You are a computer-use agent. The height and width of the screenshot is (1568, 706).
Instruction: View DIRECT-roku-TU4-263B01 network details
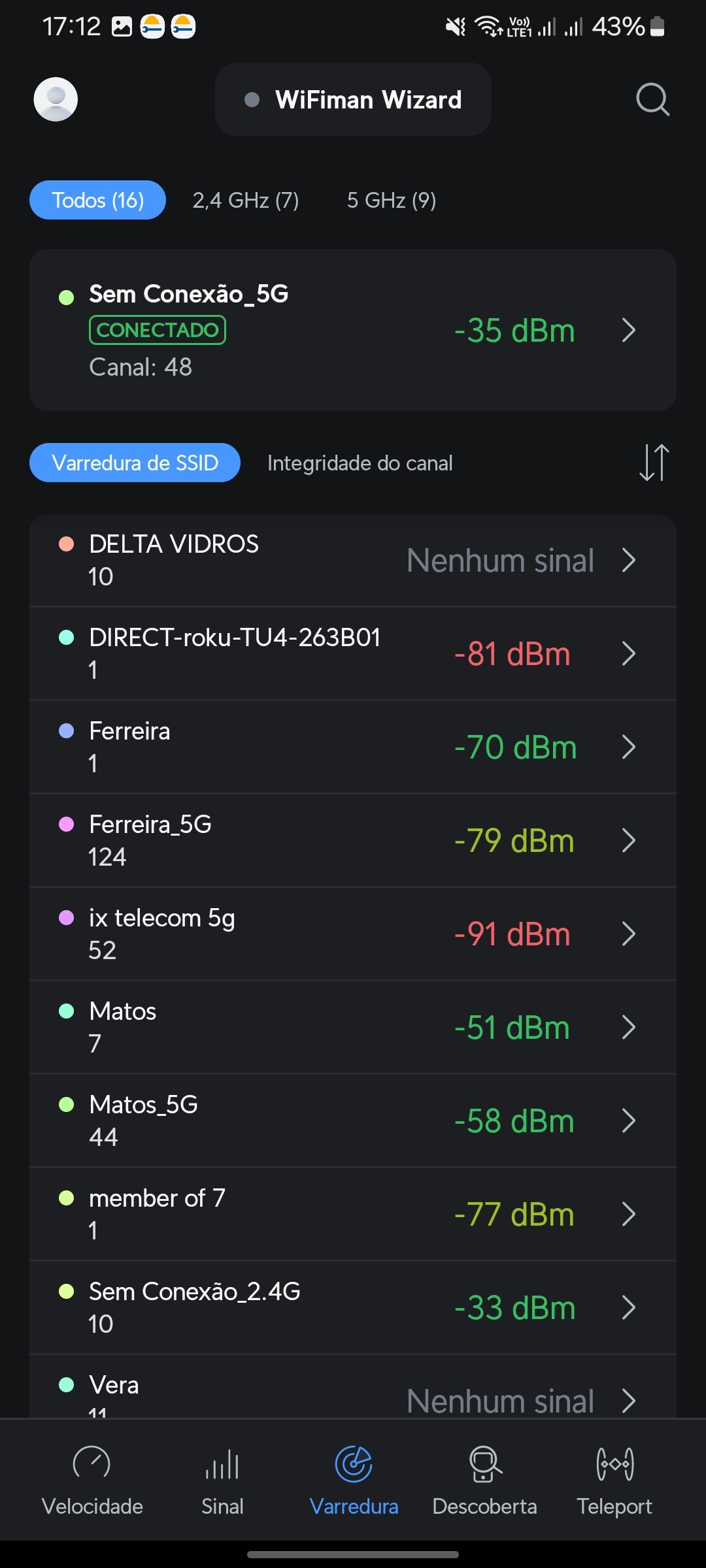pos(353,653)
